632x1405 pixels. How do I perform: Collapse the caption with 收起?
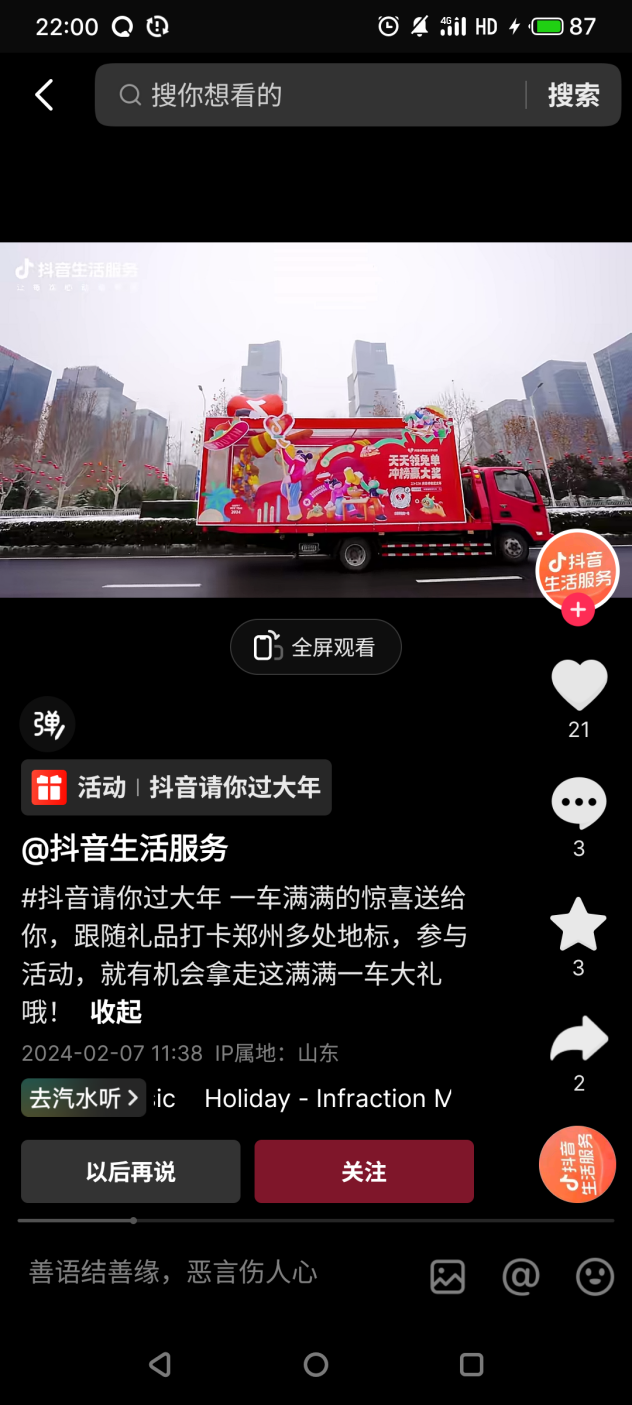point(116,1012)
